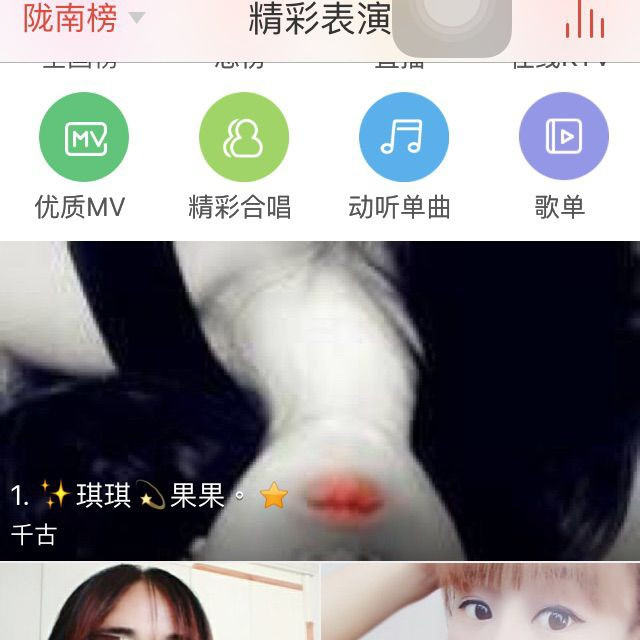Tap the AssistiveTouch floating button

(452, 22)
